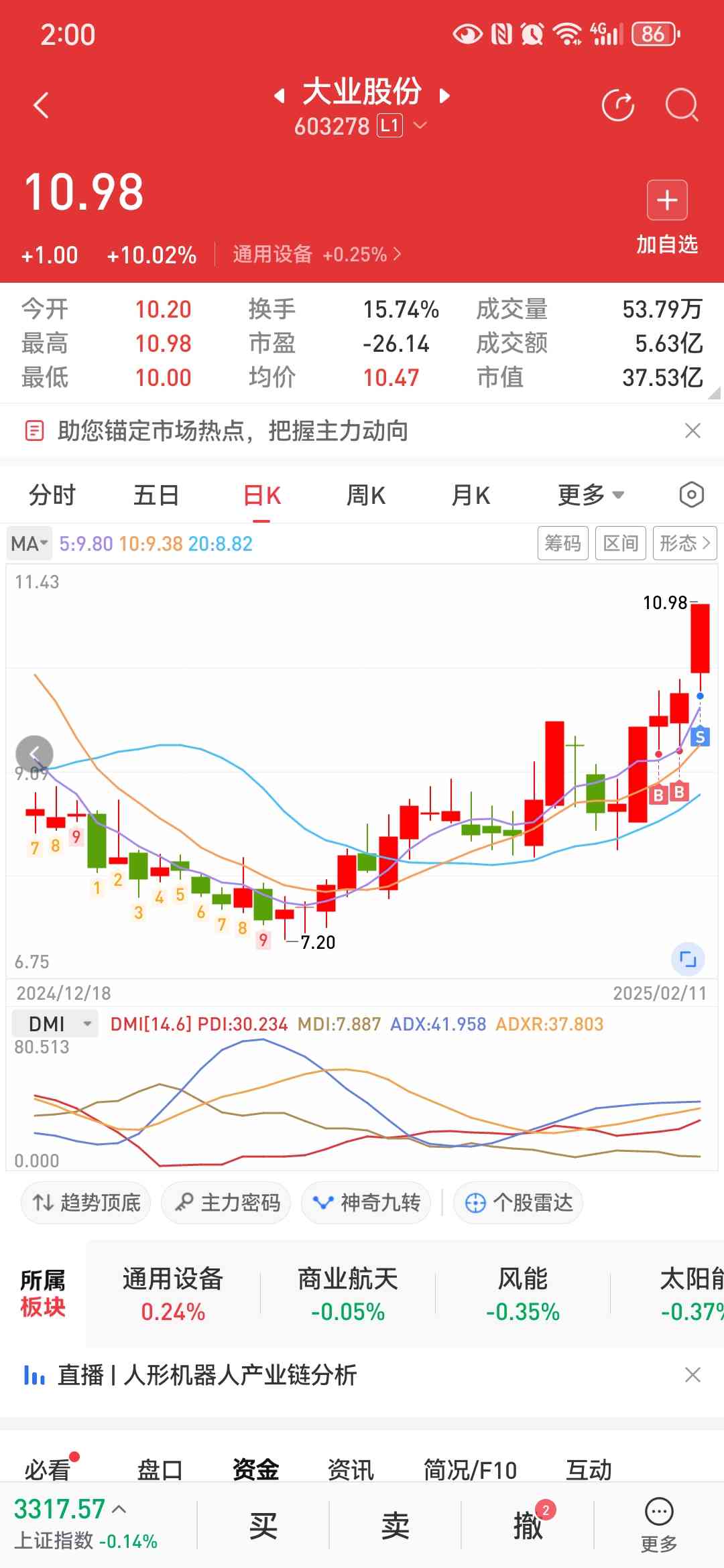Tap the 卖 sell button
The width and height of the screenshot is (724, 1568).
point(395,1526)
